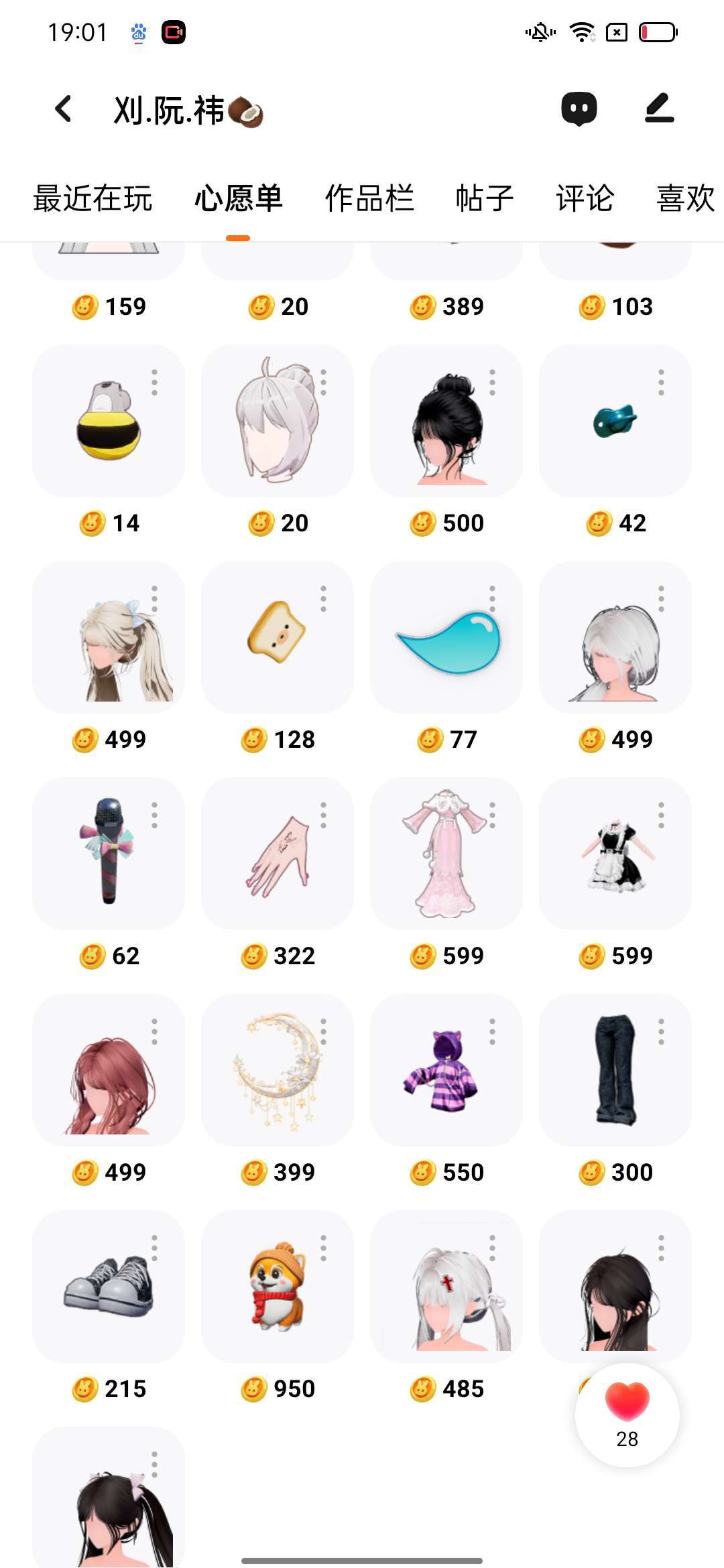
Task: Switch to the 作品栏 tab
Action: tap(369, 199)
